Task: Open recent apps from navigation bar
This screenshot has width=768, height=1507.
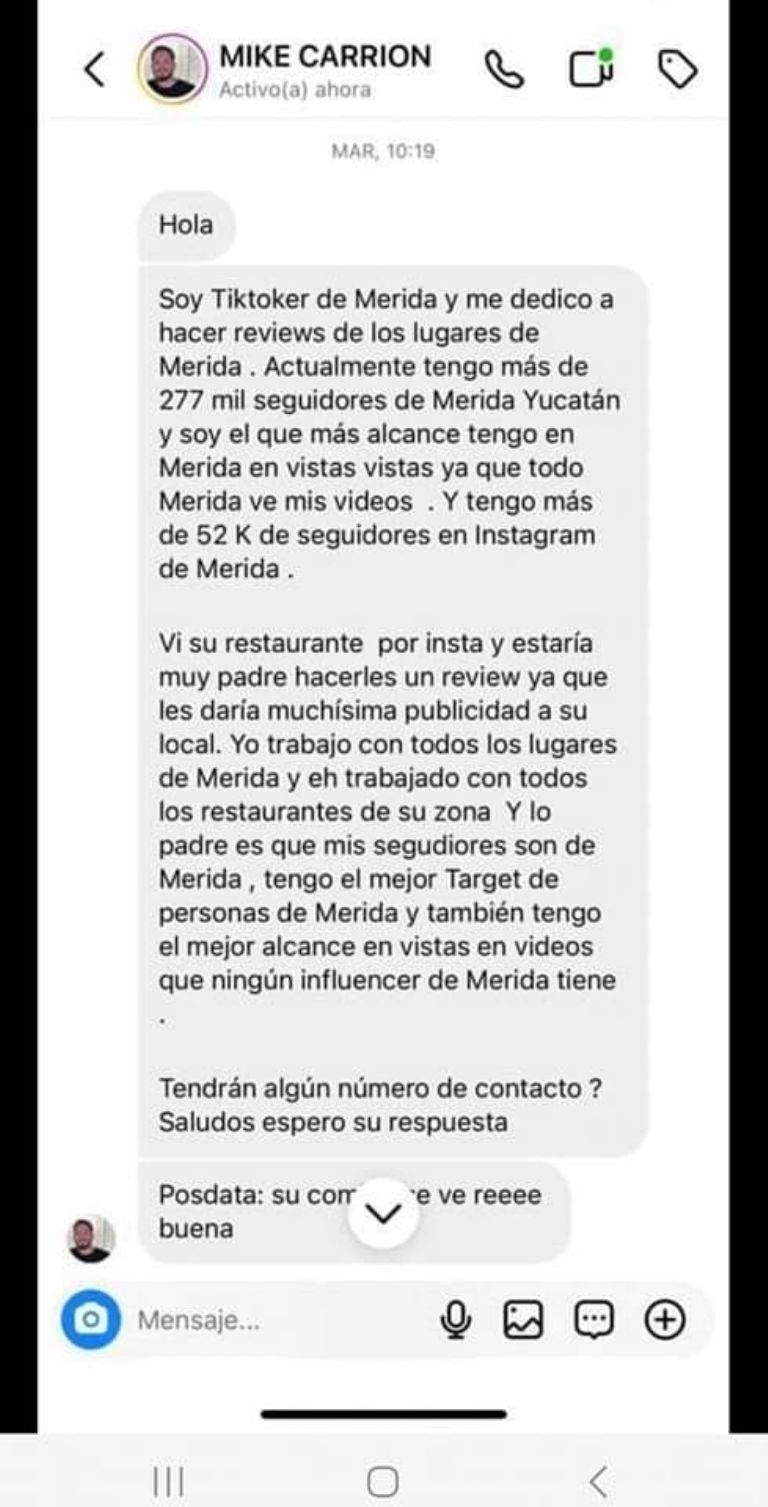Action: 168,1481
